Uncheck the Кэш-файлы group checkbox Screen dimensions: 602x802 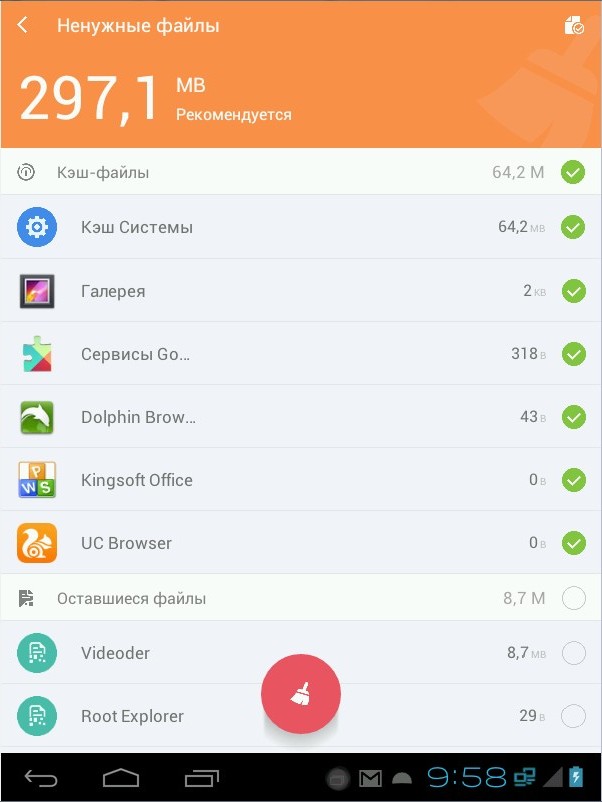point(573,172)
